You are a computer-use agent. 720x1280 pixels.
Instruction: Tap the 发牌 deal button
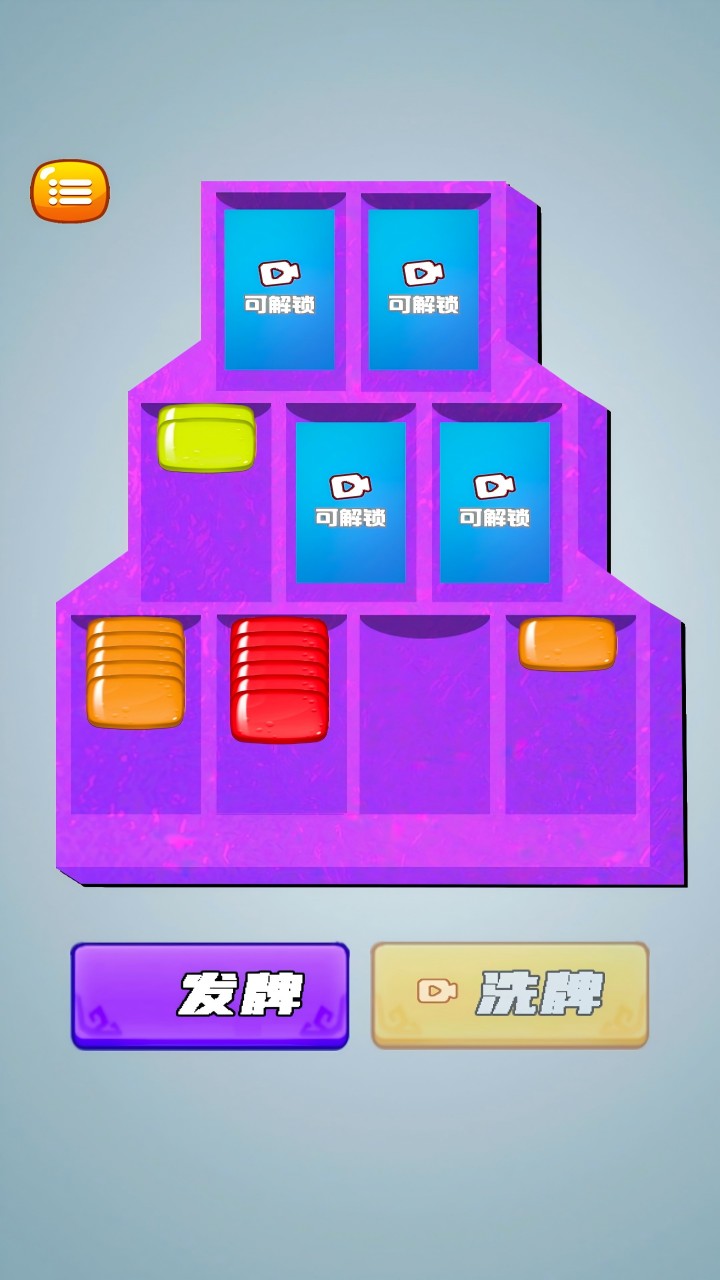coord(210,995)
